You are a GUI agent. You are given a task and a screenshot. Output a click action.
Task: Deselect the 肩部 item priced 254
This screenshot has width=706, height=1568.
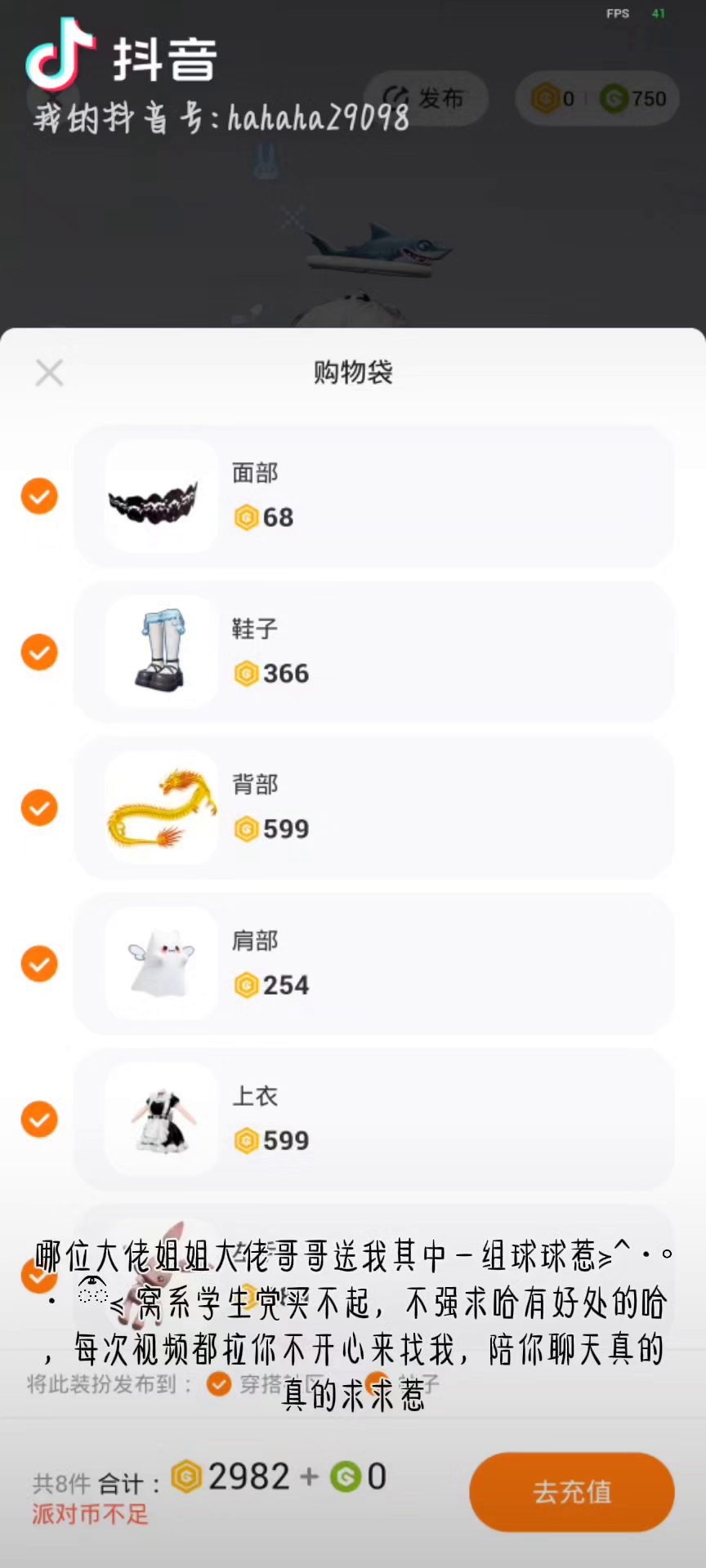pos(39,964)
